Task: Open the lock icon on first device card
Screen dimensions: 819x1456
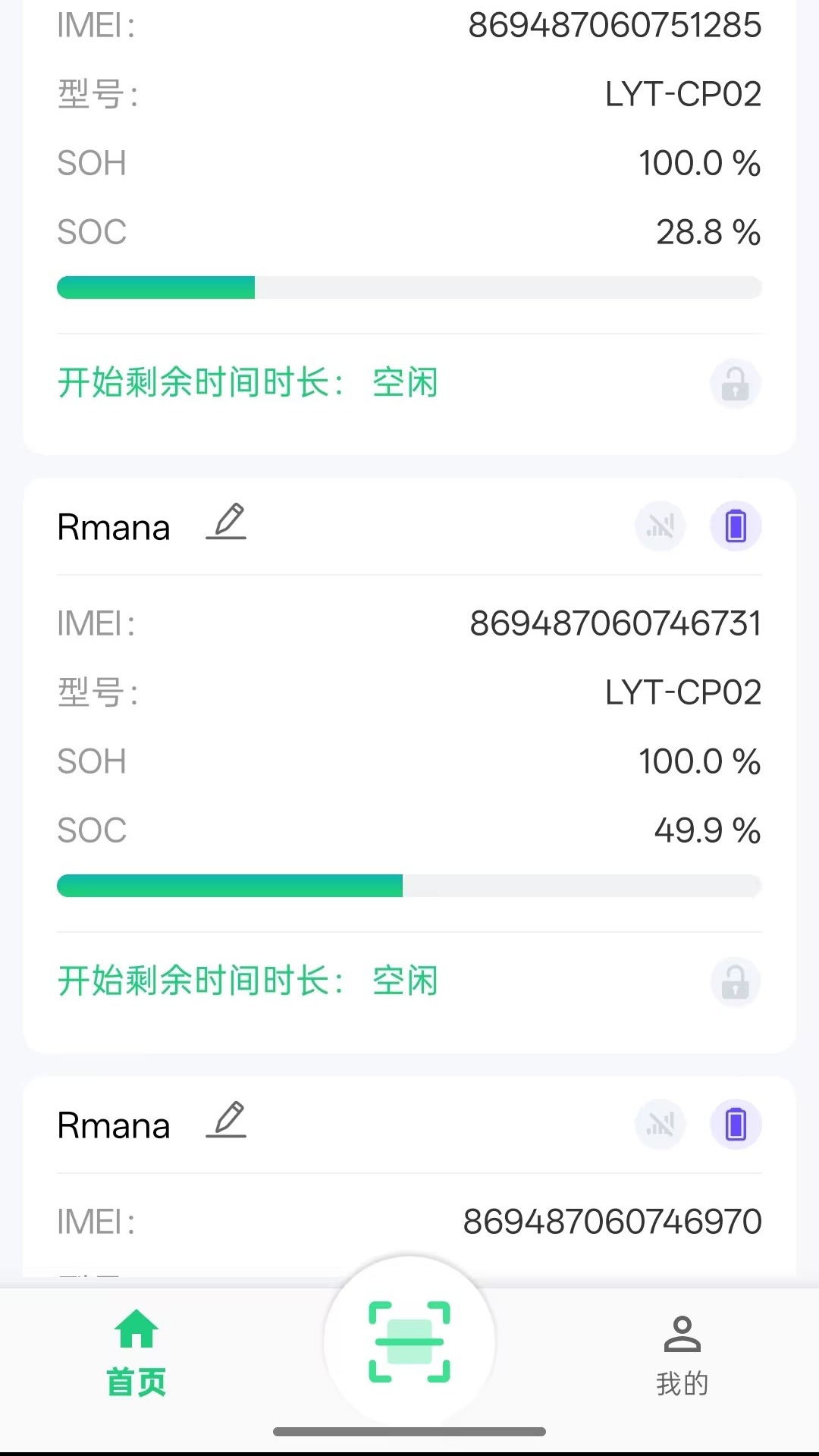Action: click(734, 384)
